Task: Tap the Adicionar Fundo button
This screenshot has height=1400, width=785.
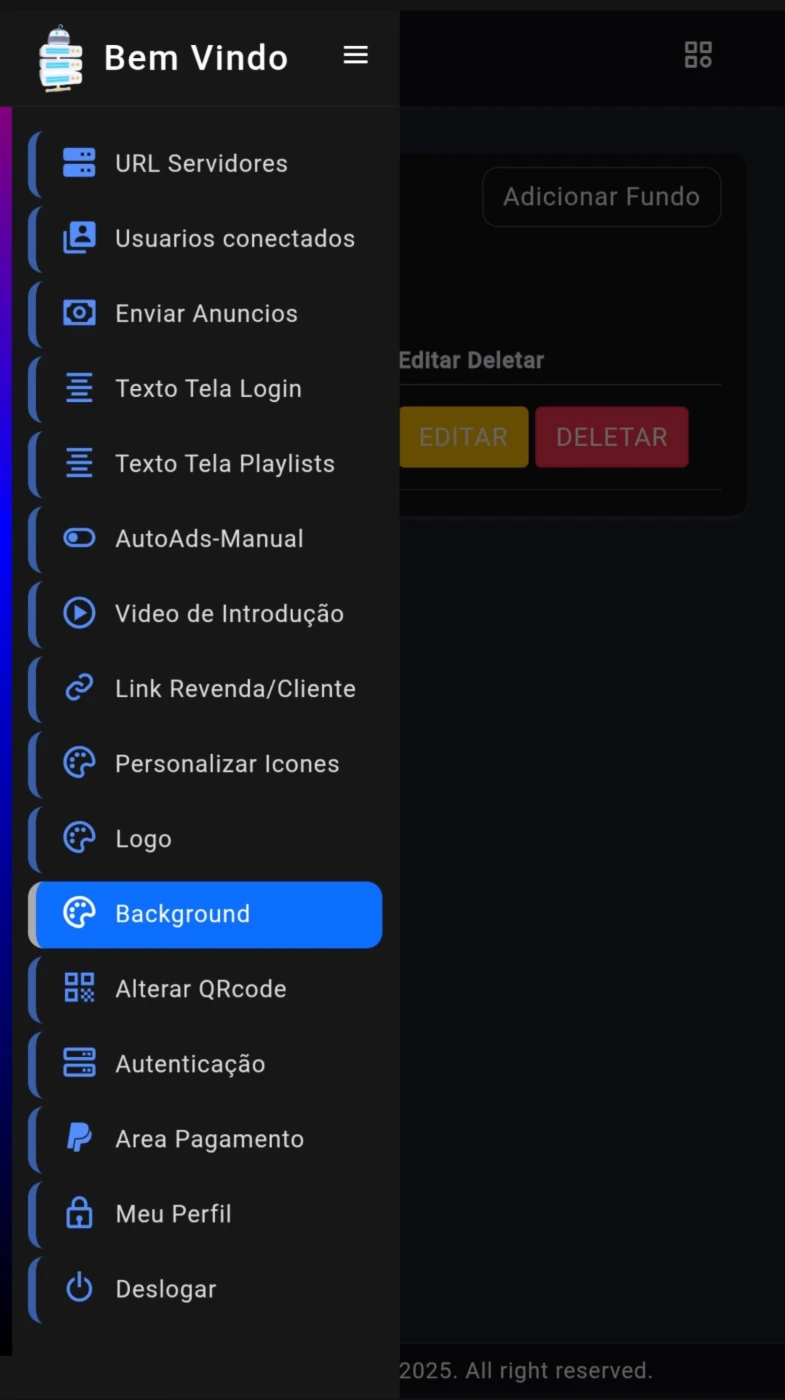Action: tap(601, 197)
